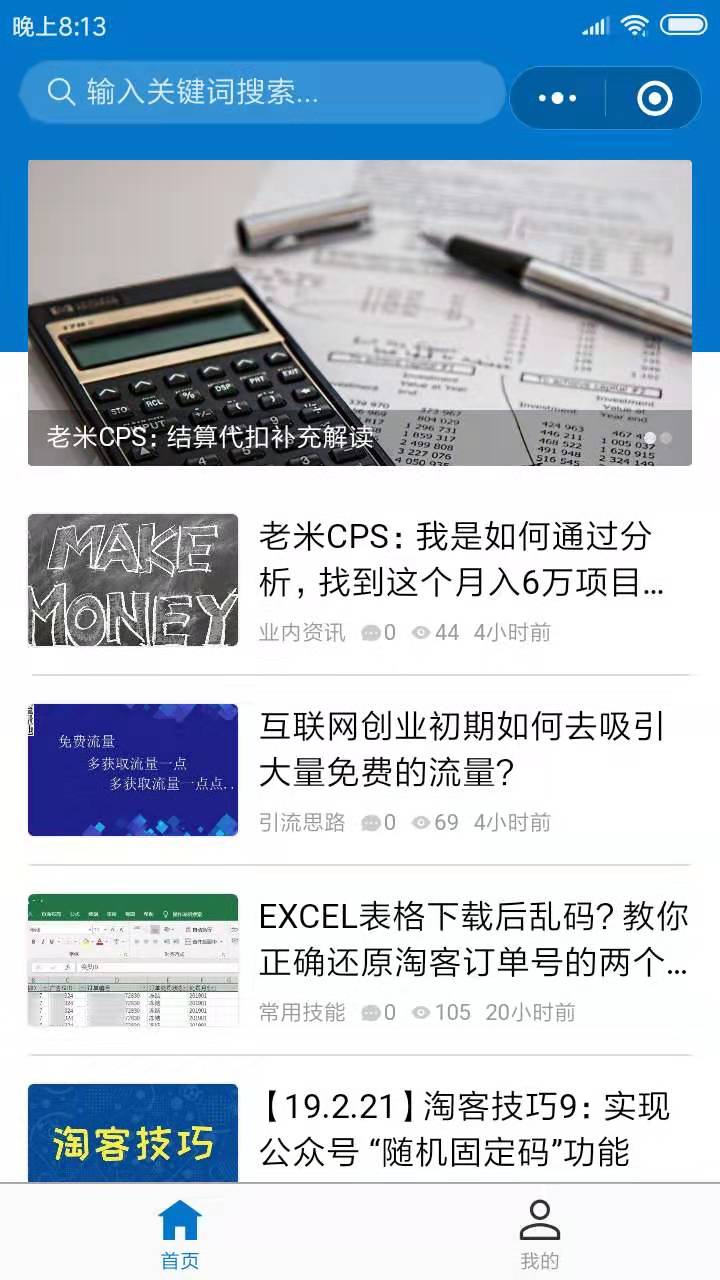Close the mini program with the circle button
This screenshot has height=1280, width=720.
pos(655,98)
